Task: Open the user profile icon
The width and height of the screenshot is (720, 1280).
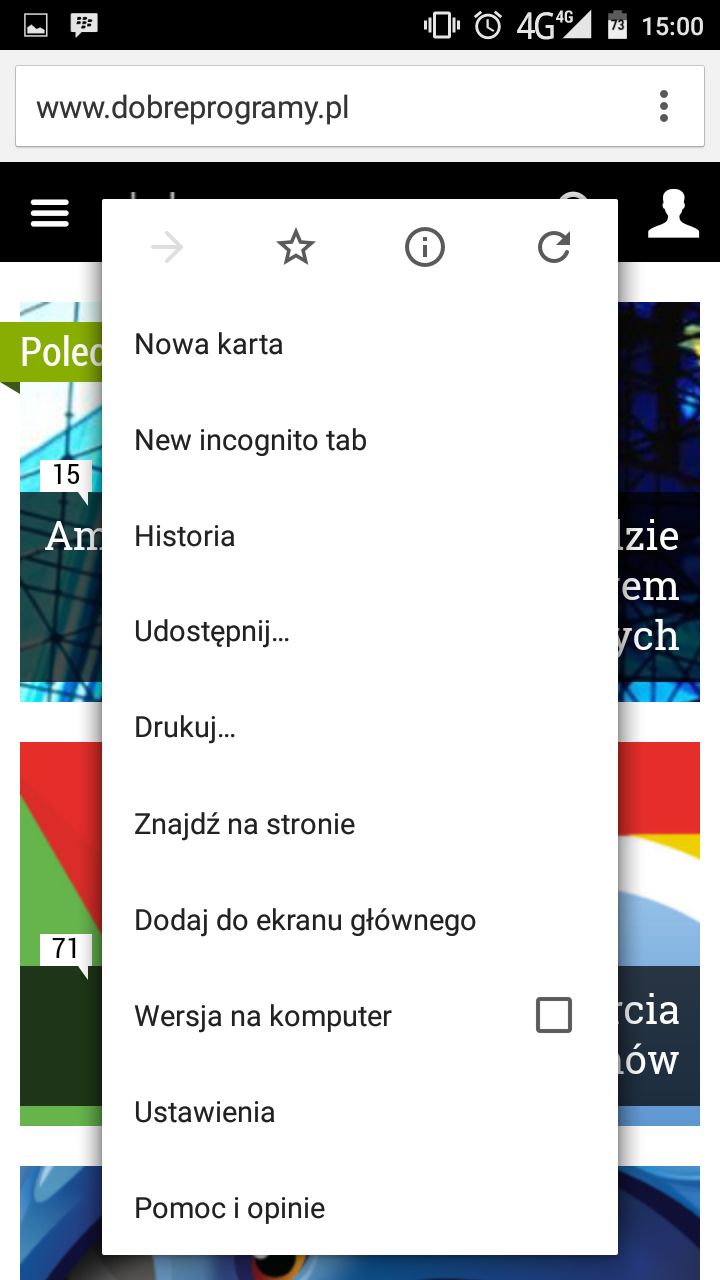Action: 673,213
